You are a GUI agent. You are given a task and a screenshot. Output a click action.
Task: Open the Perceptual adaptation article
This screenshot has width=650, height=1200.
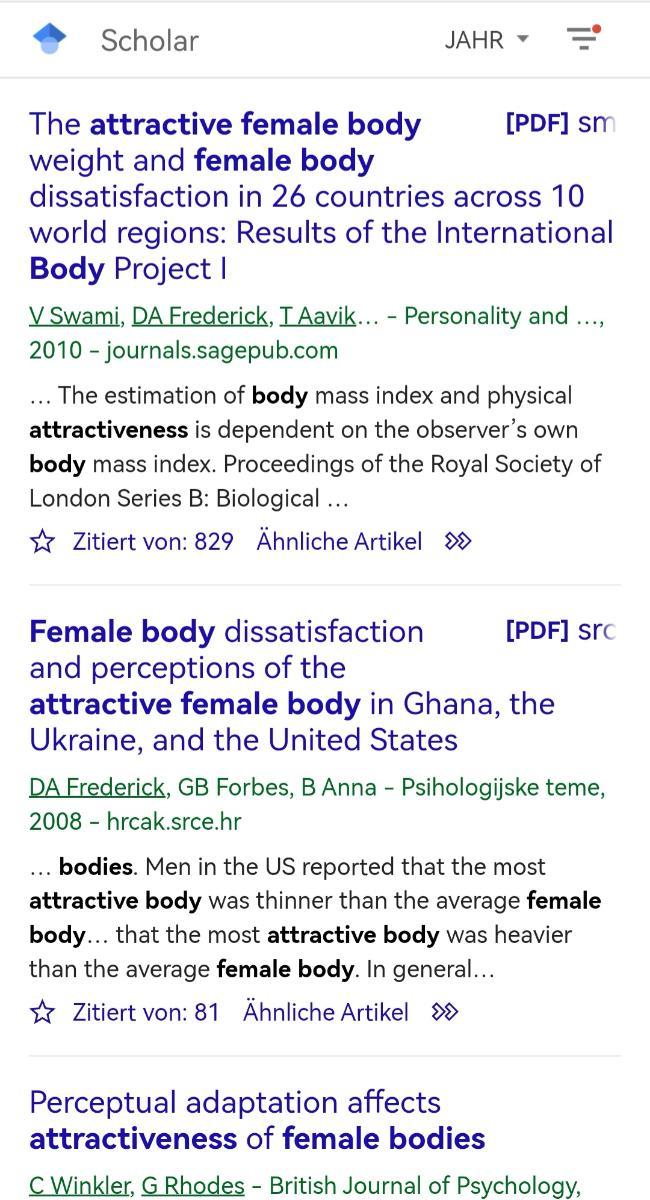pos(257,1120)
